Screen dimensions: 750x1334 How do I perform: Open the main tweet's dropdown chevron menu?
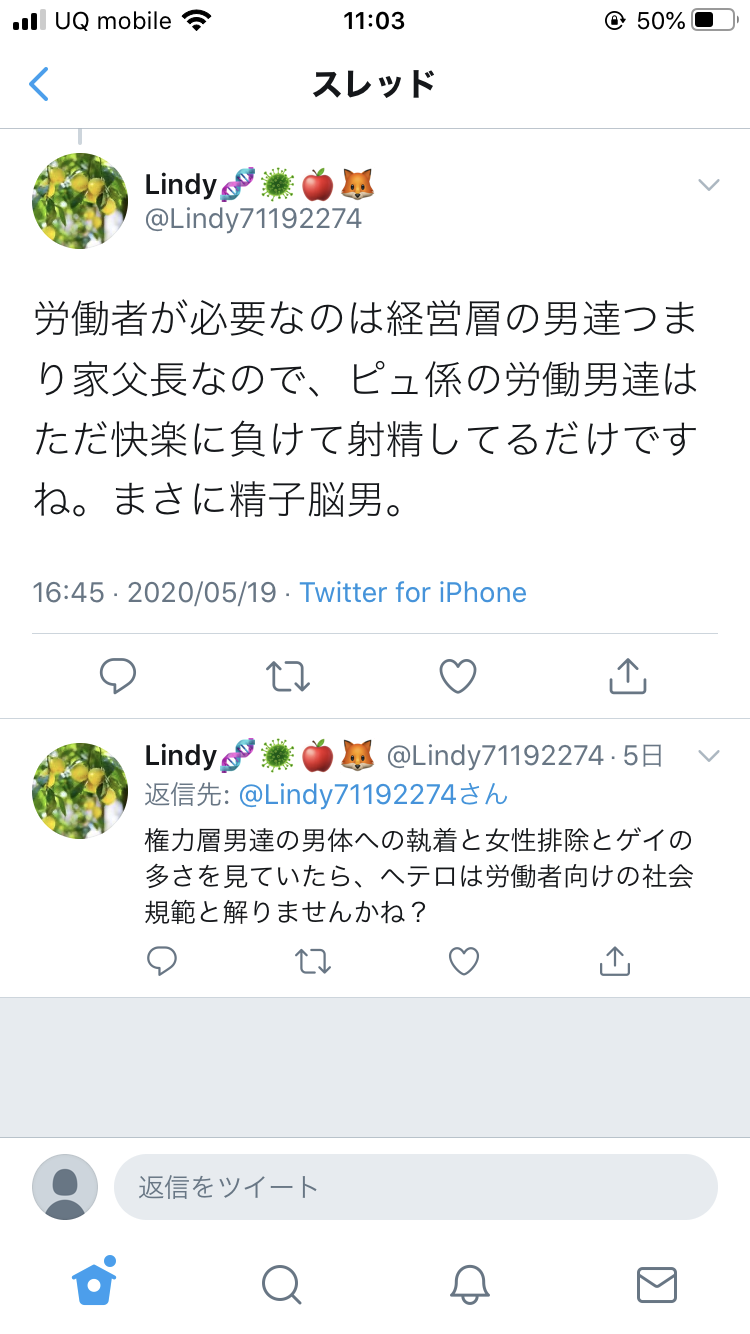click(x=708, y=185)
